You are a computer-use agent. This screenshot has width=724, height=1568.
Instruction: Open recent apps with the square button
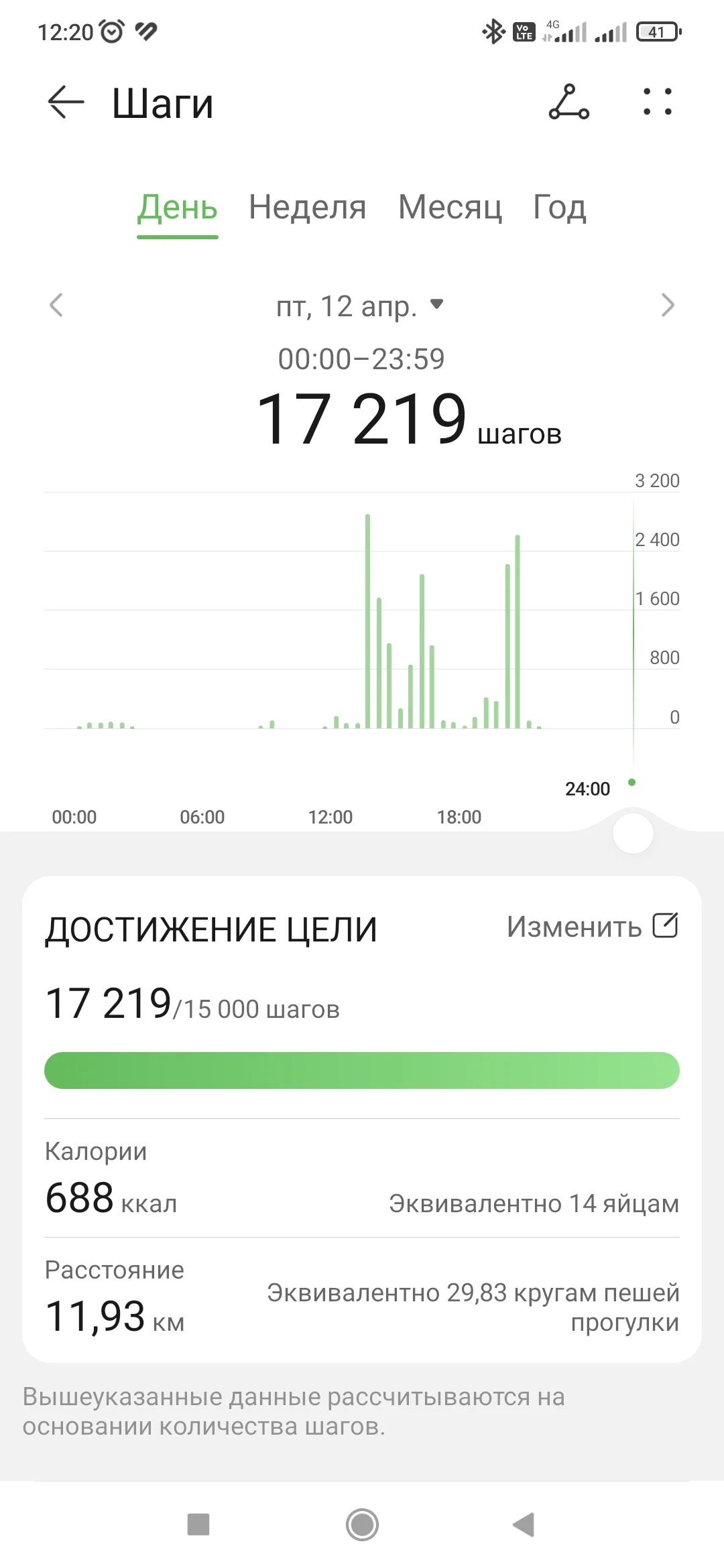coord(198,1524)
